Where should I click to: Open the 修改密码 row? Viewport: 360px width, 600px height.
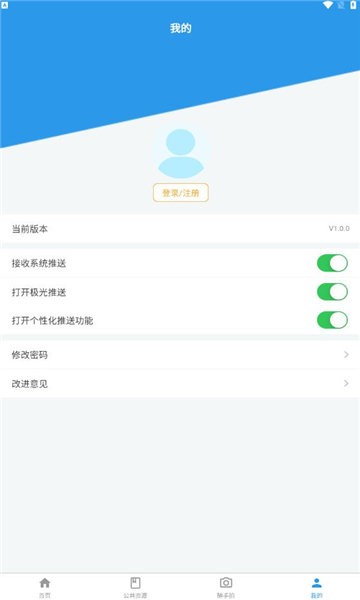[x=180, y=355]
